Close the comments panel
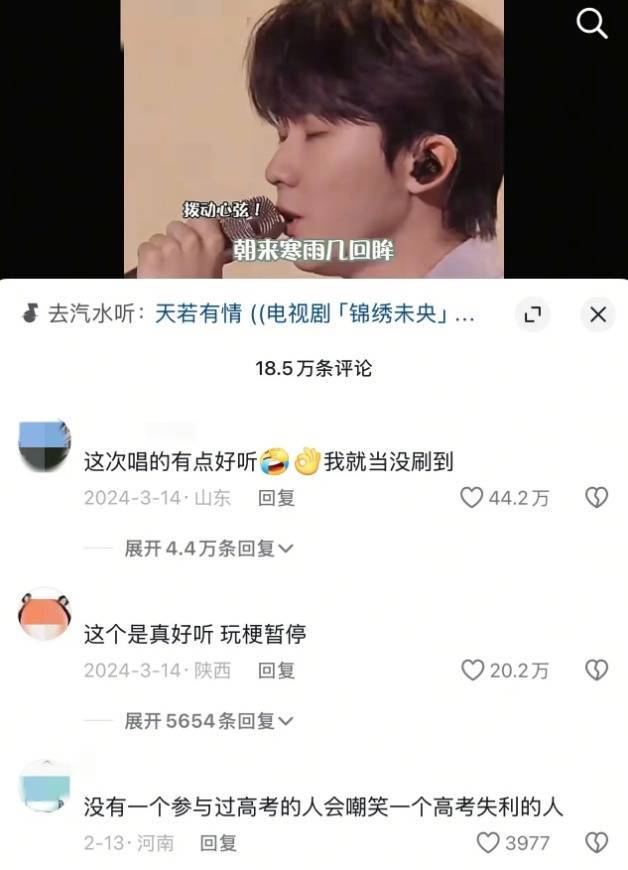 (x=597, y=315)
